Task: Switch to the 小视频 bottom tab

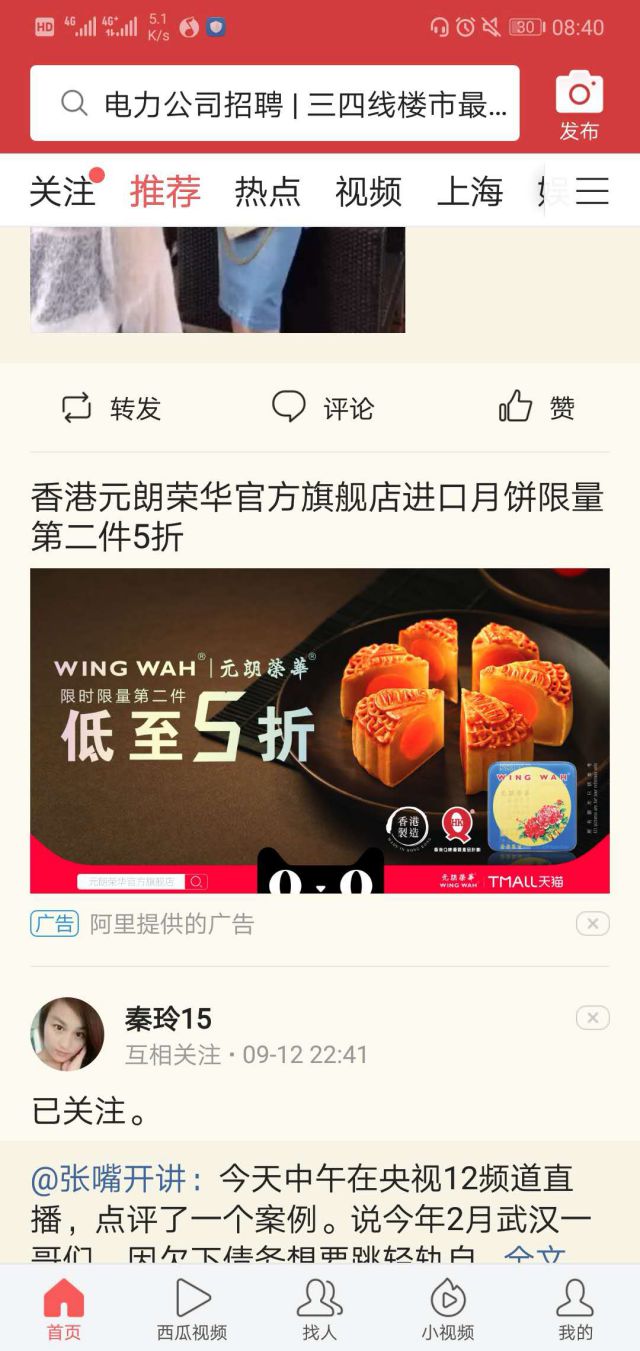Action: pos(447,1310)
